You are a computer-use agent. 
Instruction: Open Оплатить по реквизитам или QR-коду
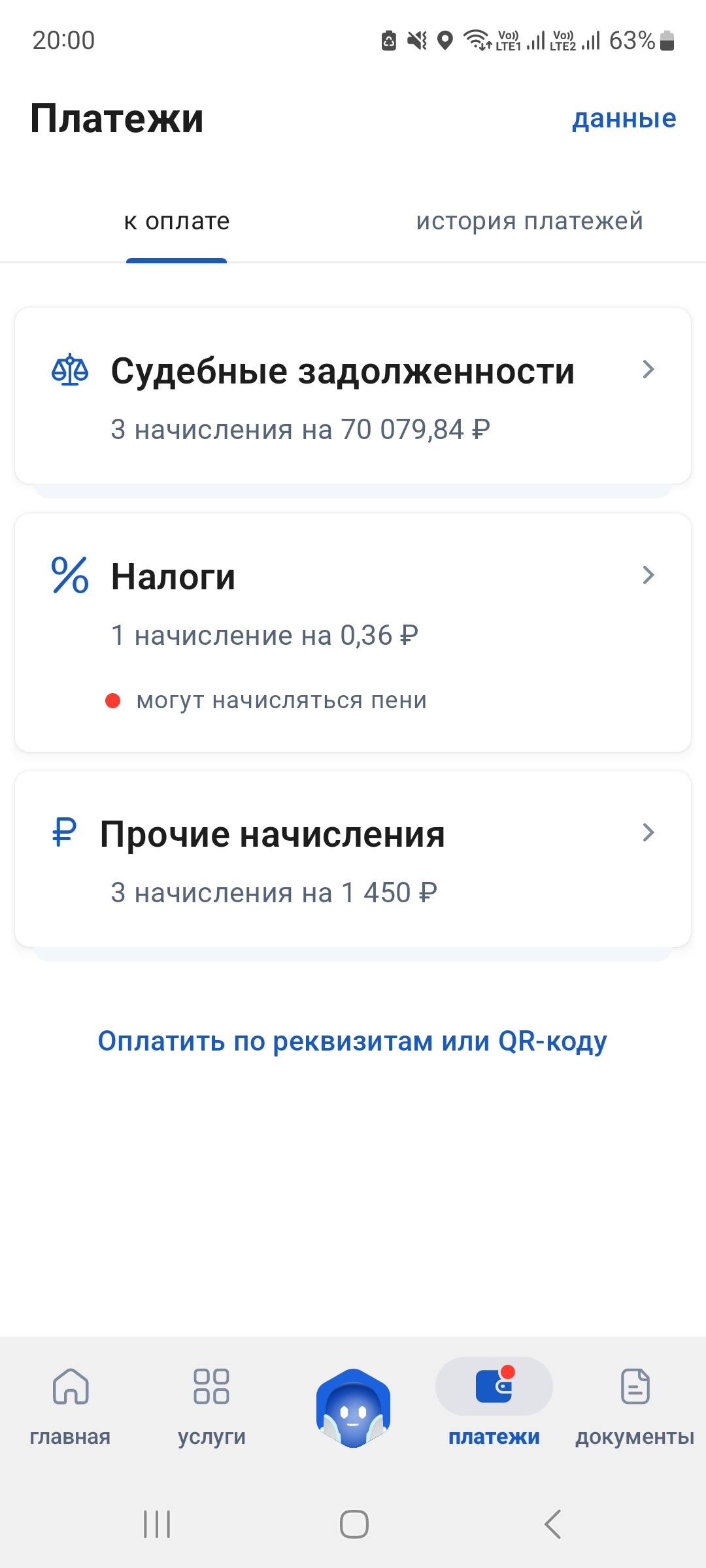point(352,1039)
